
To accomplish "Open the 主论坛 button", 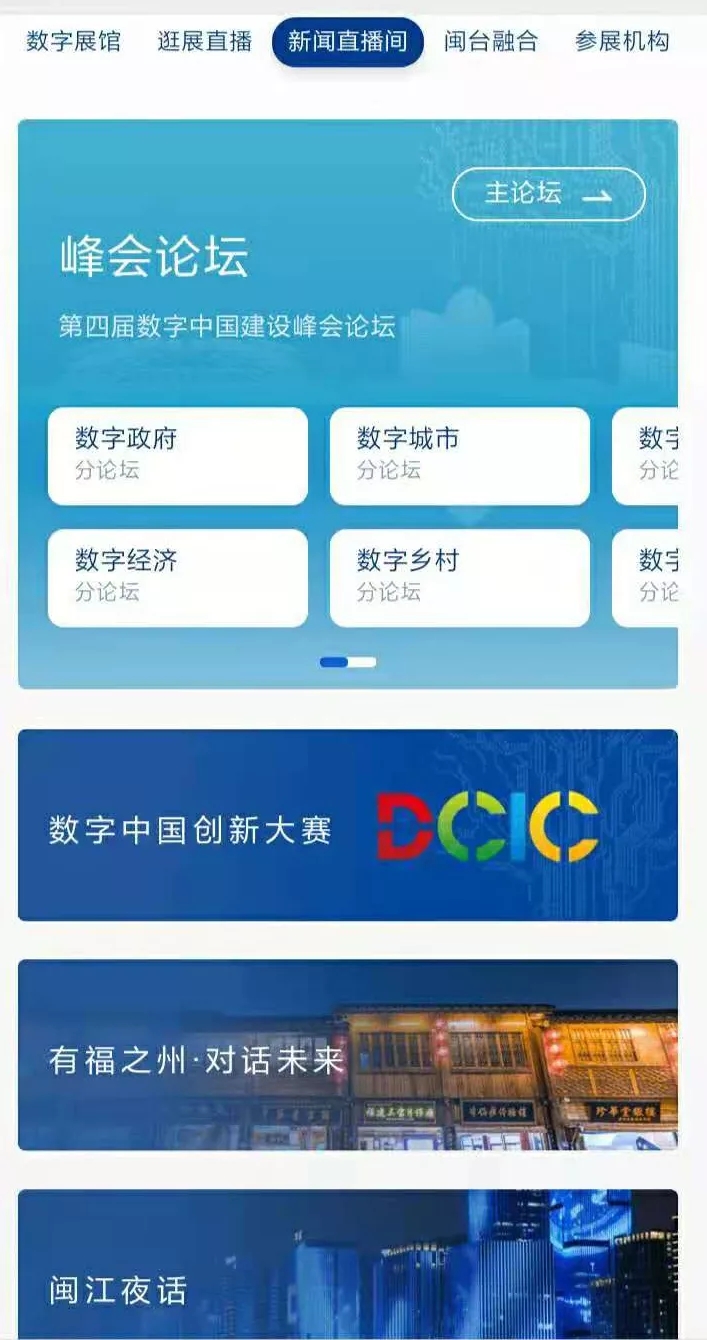I will pyautogui.click(x=548, y=194).
